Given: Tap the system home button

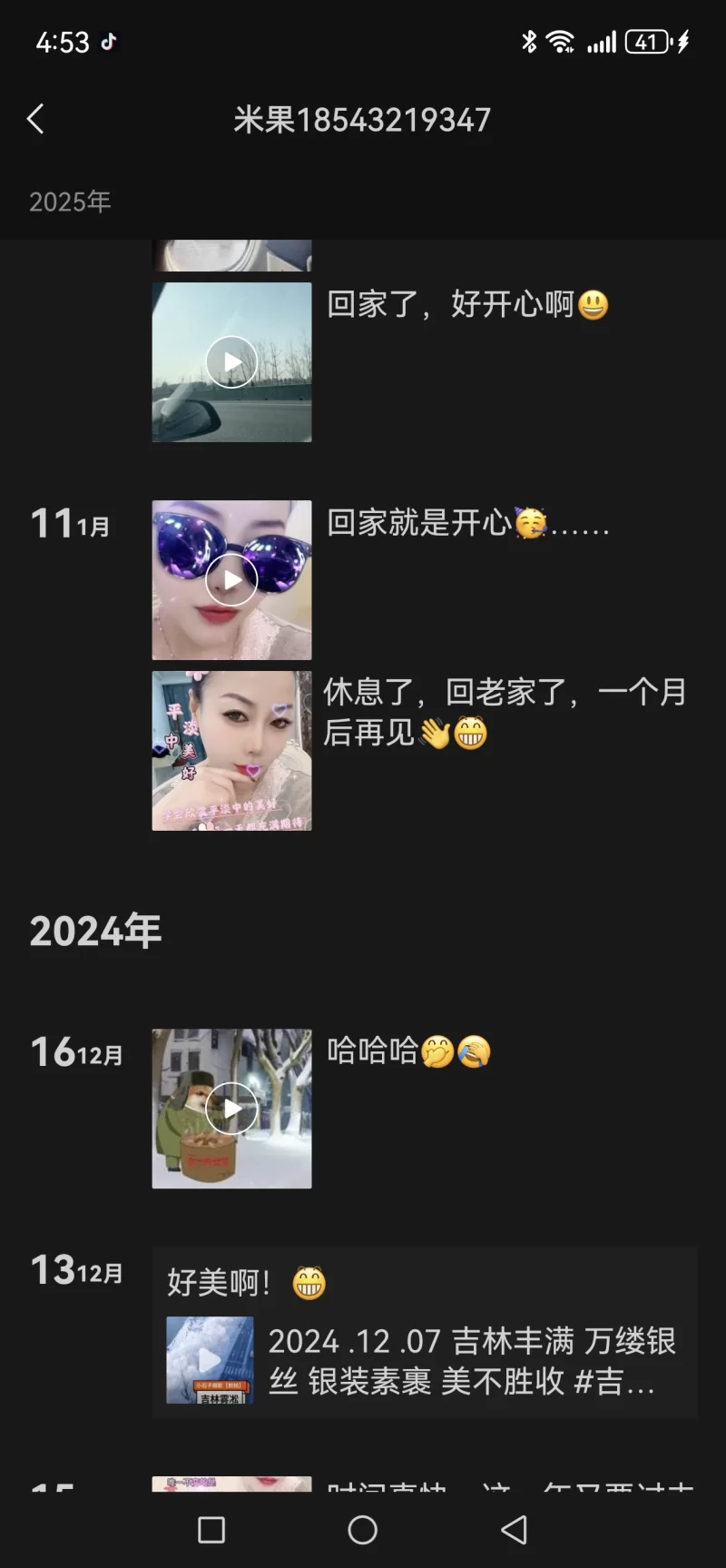Looking at the screenshot, I should pos(362,1530).
